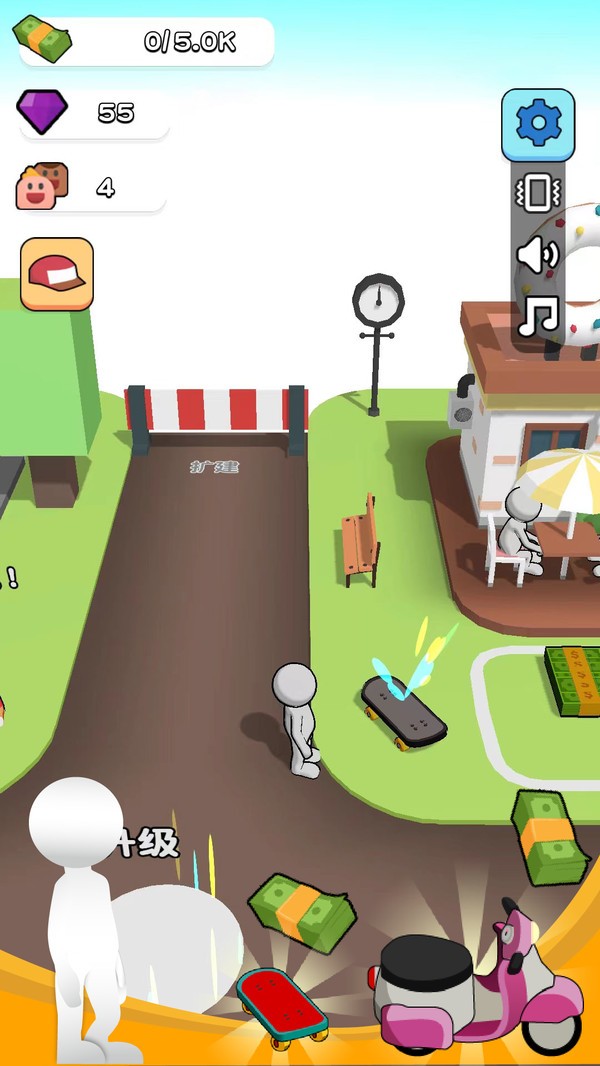Toggle the sound effects speaker

538,255
